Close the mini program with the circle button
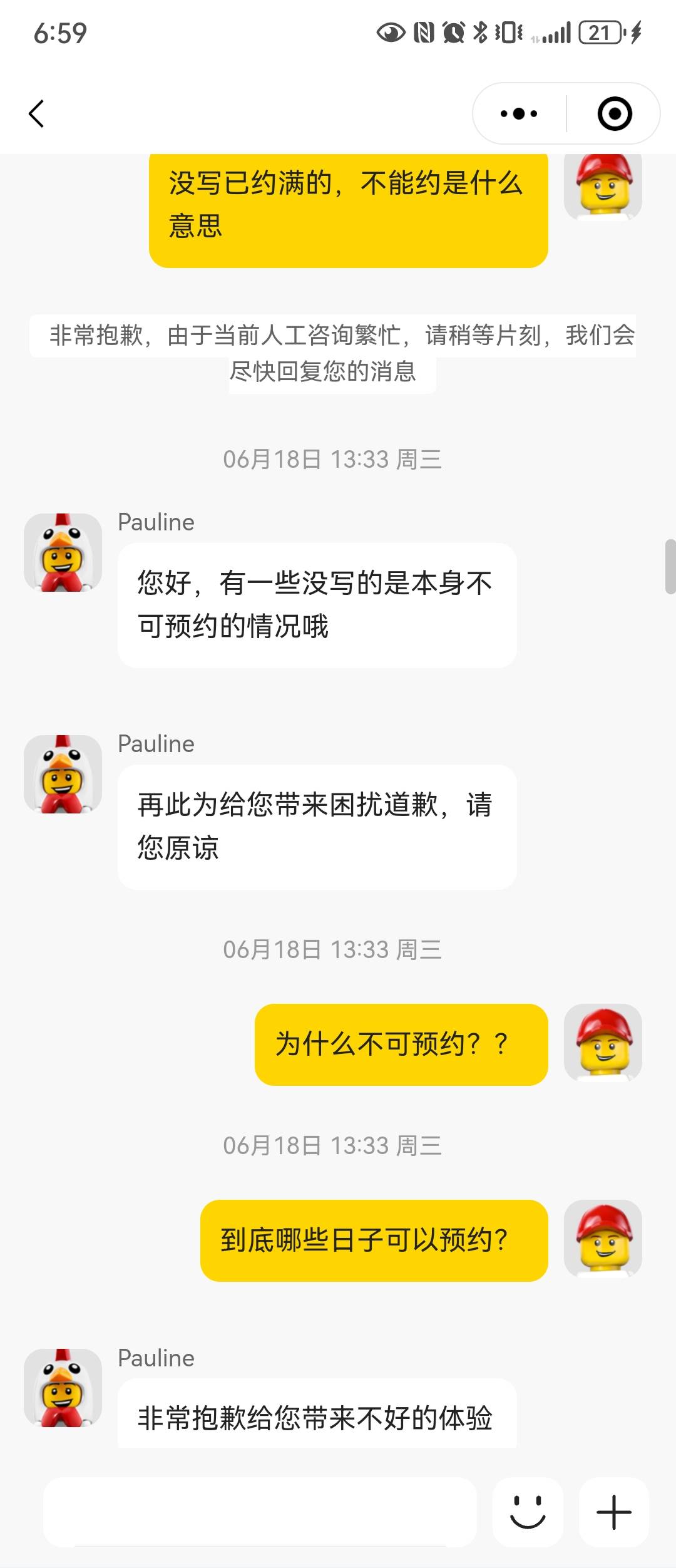This screenshot has height=1568, width=676. (615, 114)
